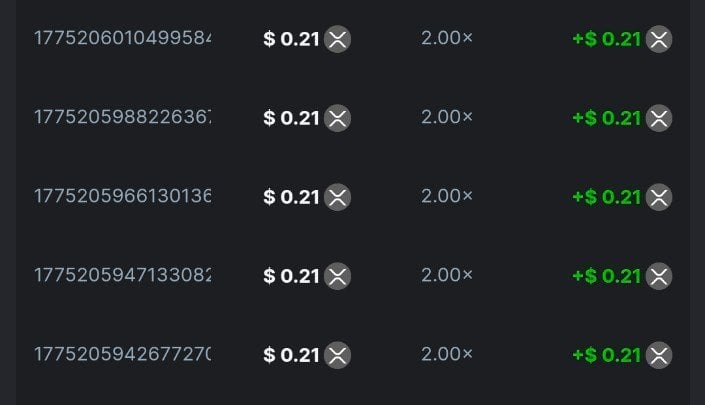Open bet 177520601049958 details

(122, 39)
